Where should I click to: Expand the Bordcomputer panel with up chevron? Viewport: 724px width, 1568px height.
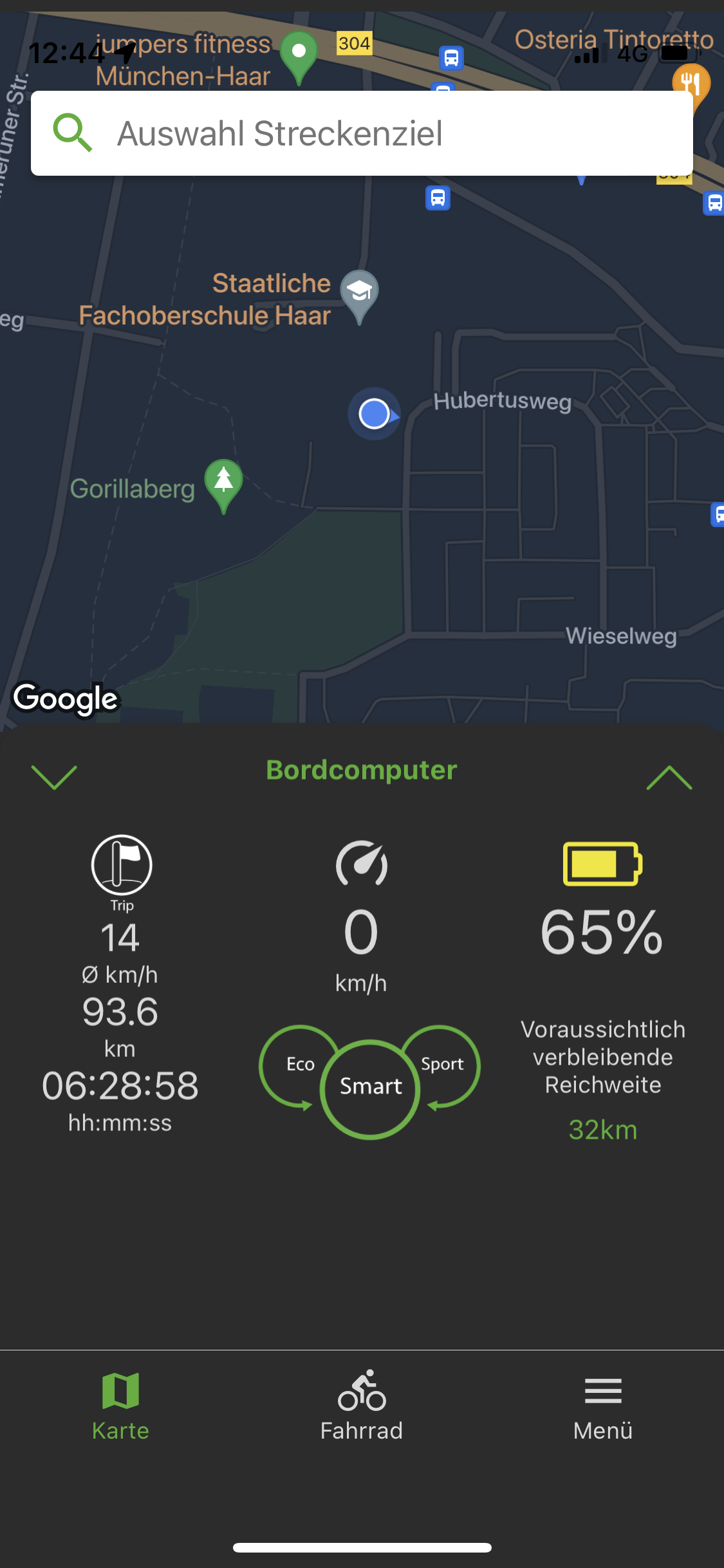point(669,777)
